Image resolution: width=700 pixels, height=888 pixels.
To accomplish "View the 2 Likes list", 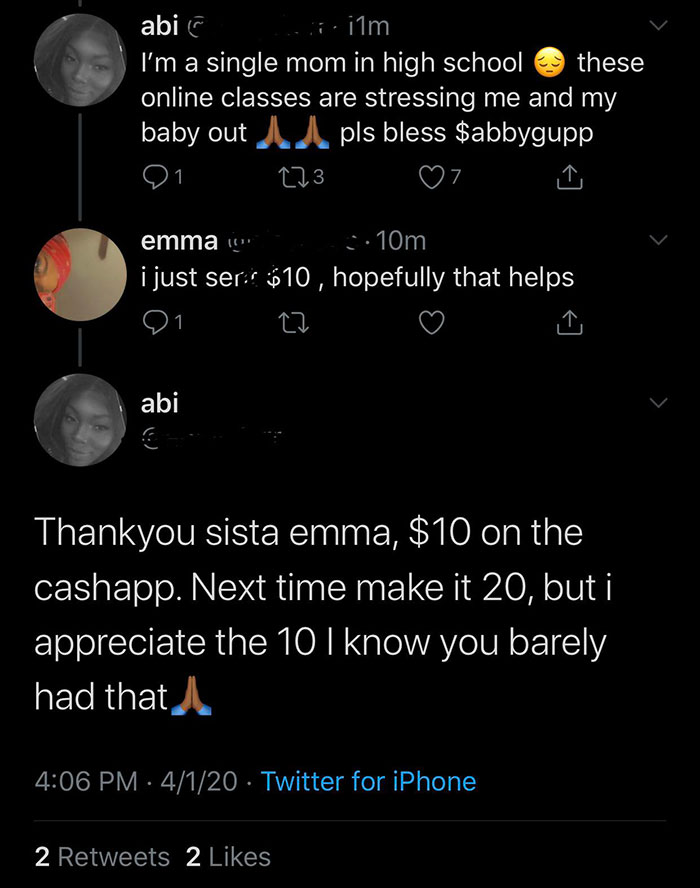I will (228, 856).
